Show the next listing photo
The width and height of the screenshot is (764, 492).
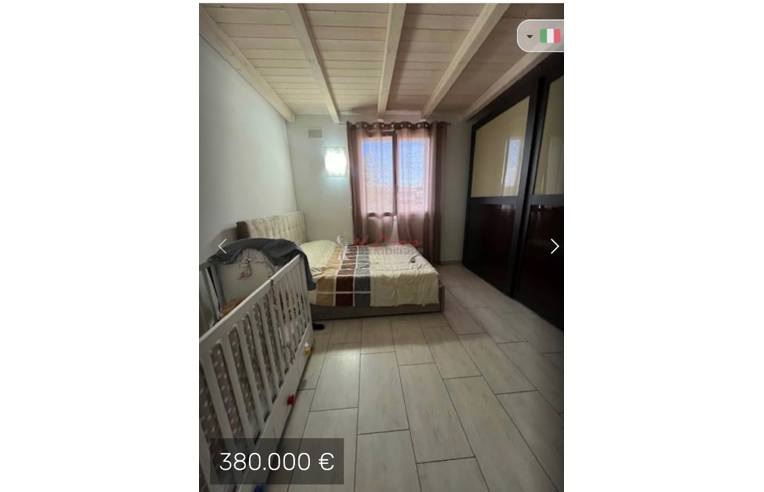coord(554,246)
